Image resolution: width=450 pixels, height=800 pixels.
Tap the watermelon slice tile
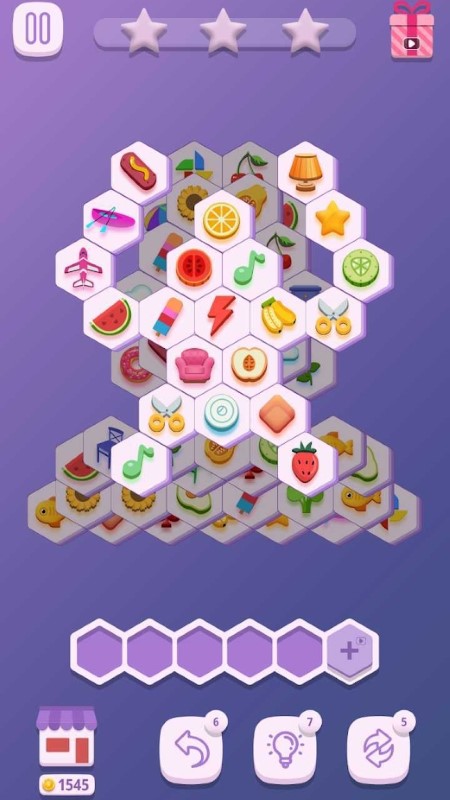(x=111, y=316)
